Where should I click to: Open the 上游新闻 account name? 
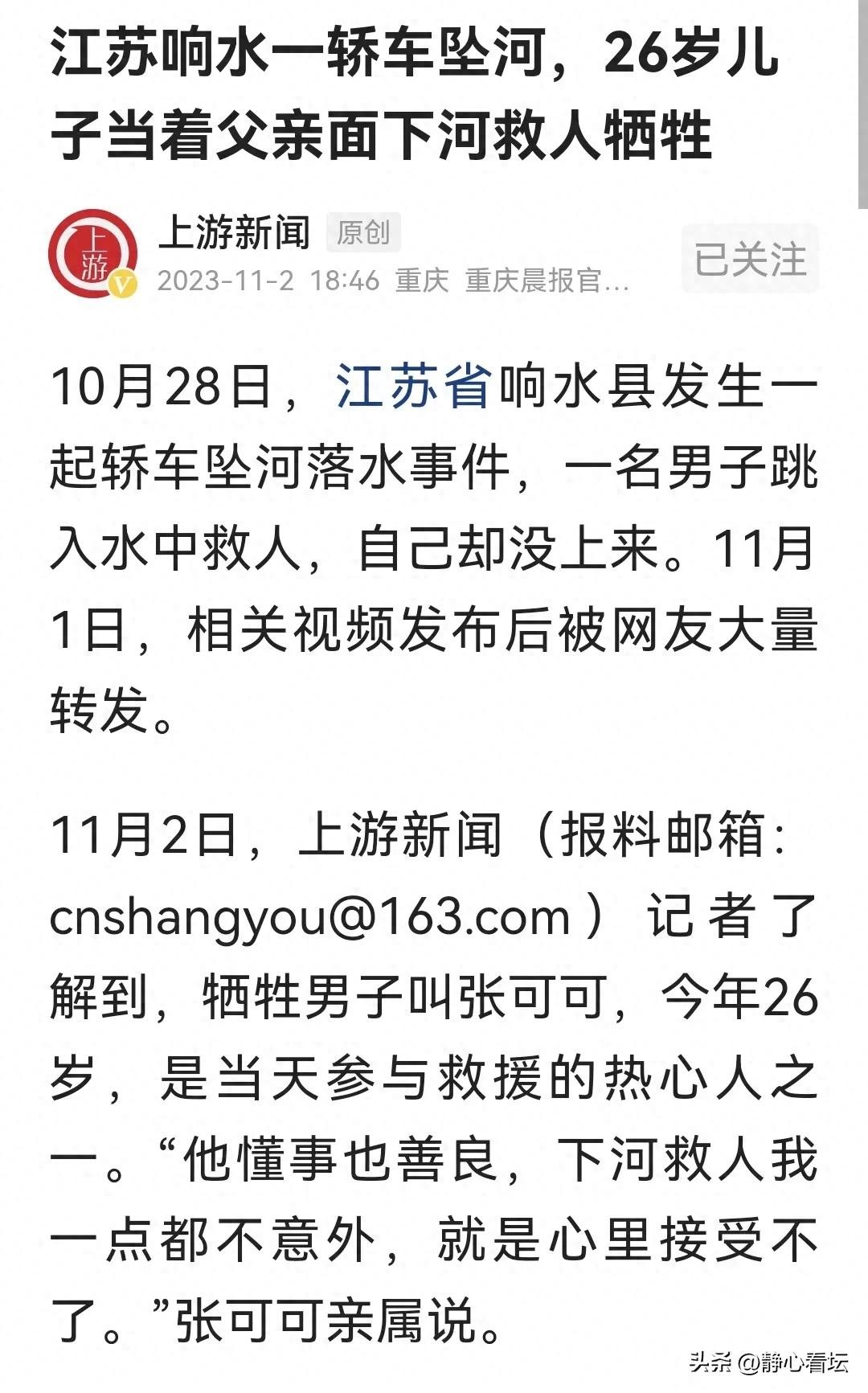tap(235, 233)
